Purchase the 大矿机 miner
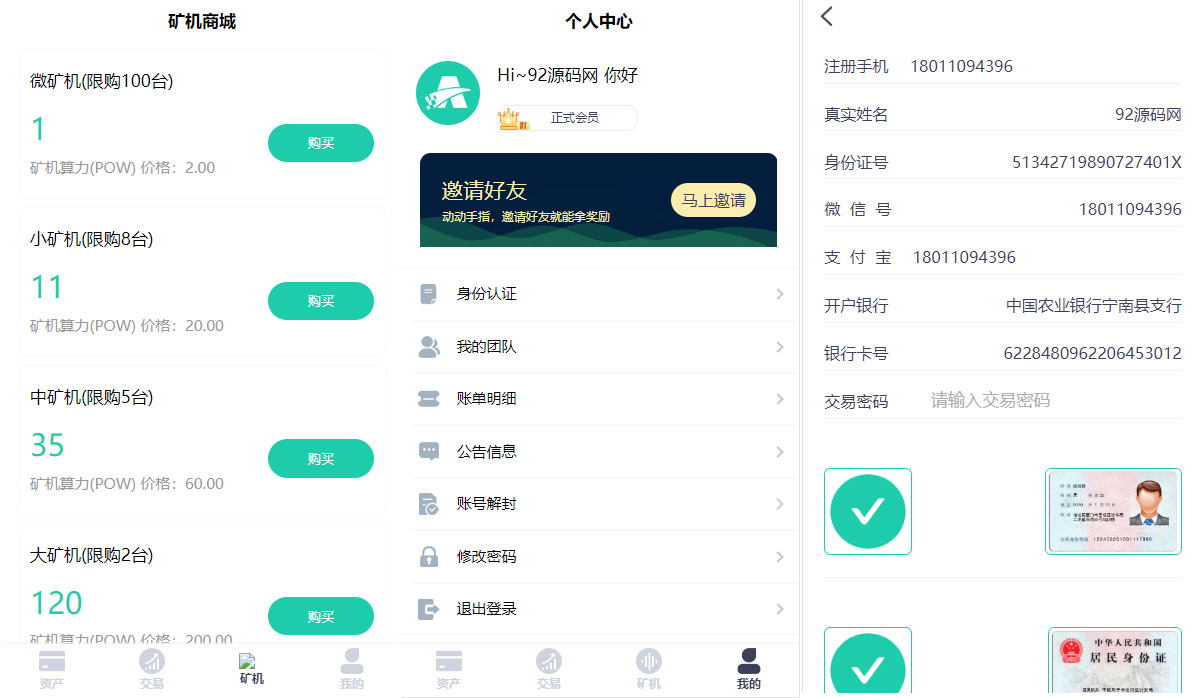The height and width of the screenshot is (698, 1193). point(320,616)
